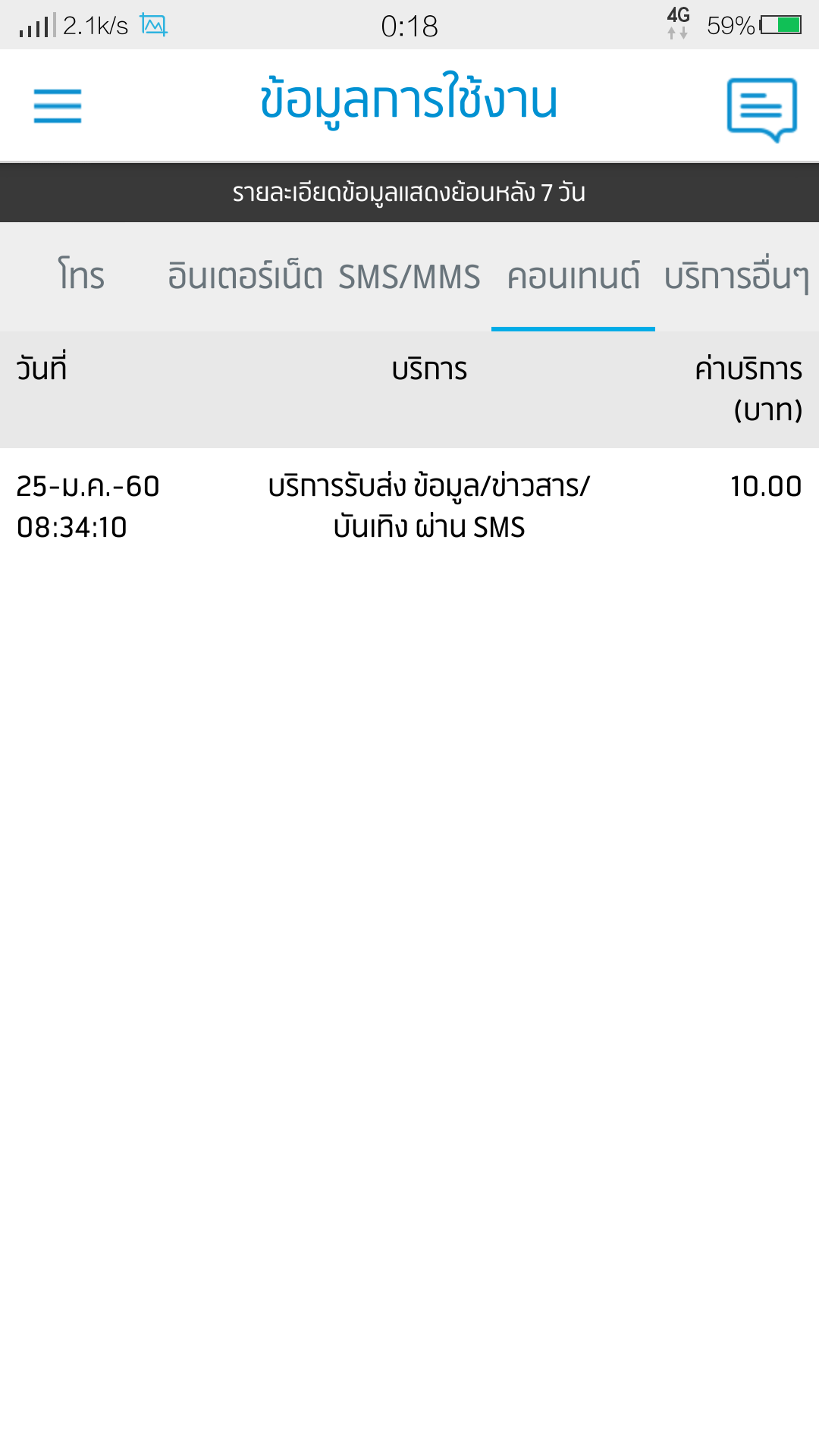Go to the บริการอื่นๆ tab
The image size is (819, 1456).
point(737,276)
